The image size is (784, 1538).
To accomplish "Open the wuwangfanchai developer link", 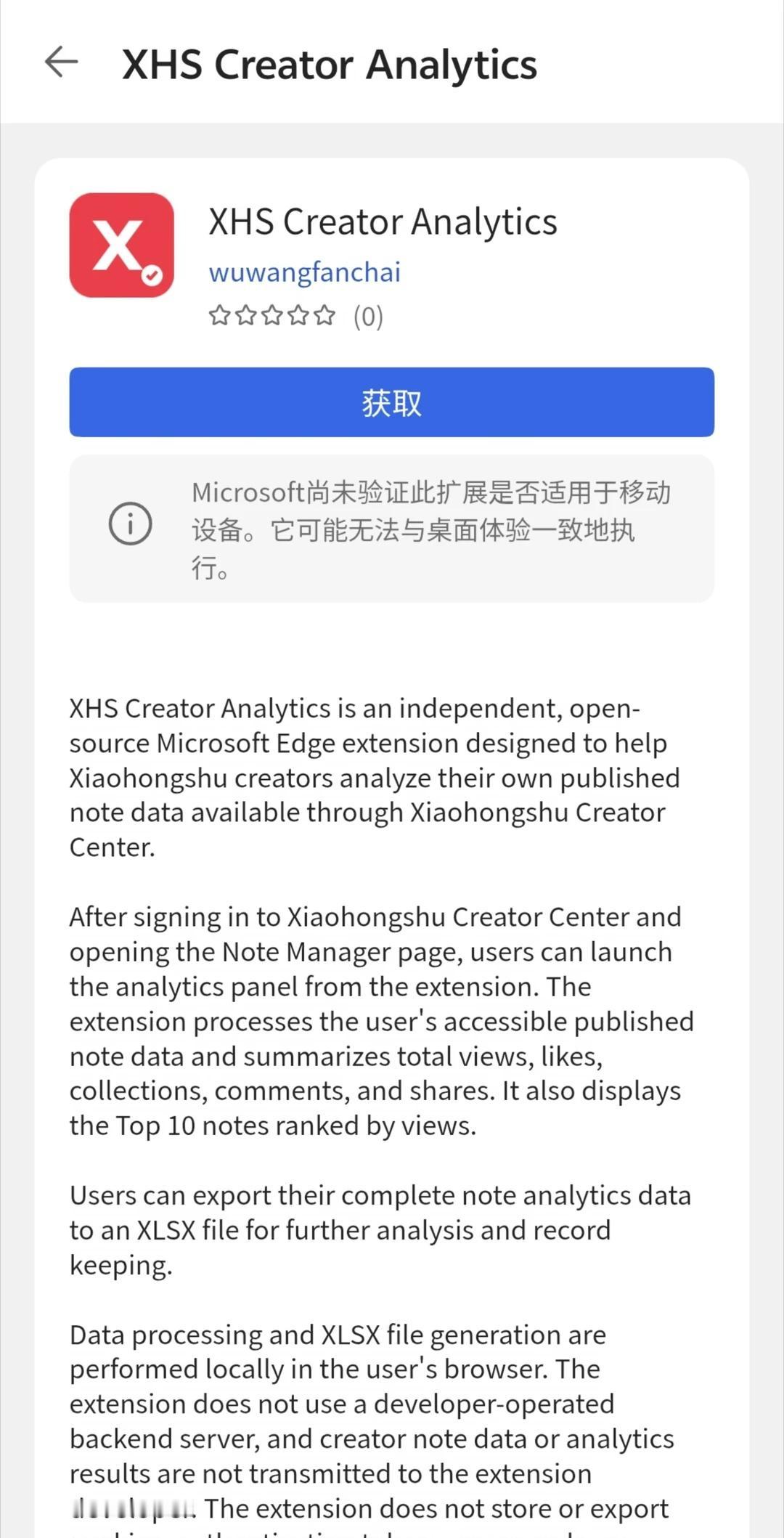I will pos(305,272).
